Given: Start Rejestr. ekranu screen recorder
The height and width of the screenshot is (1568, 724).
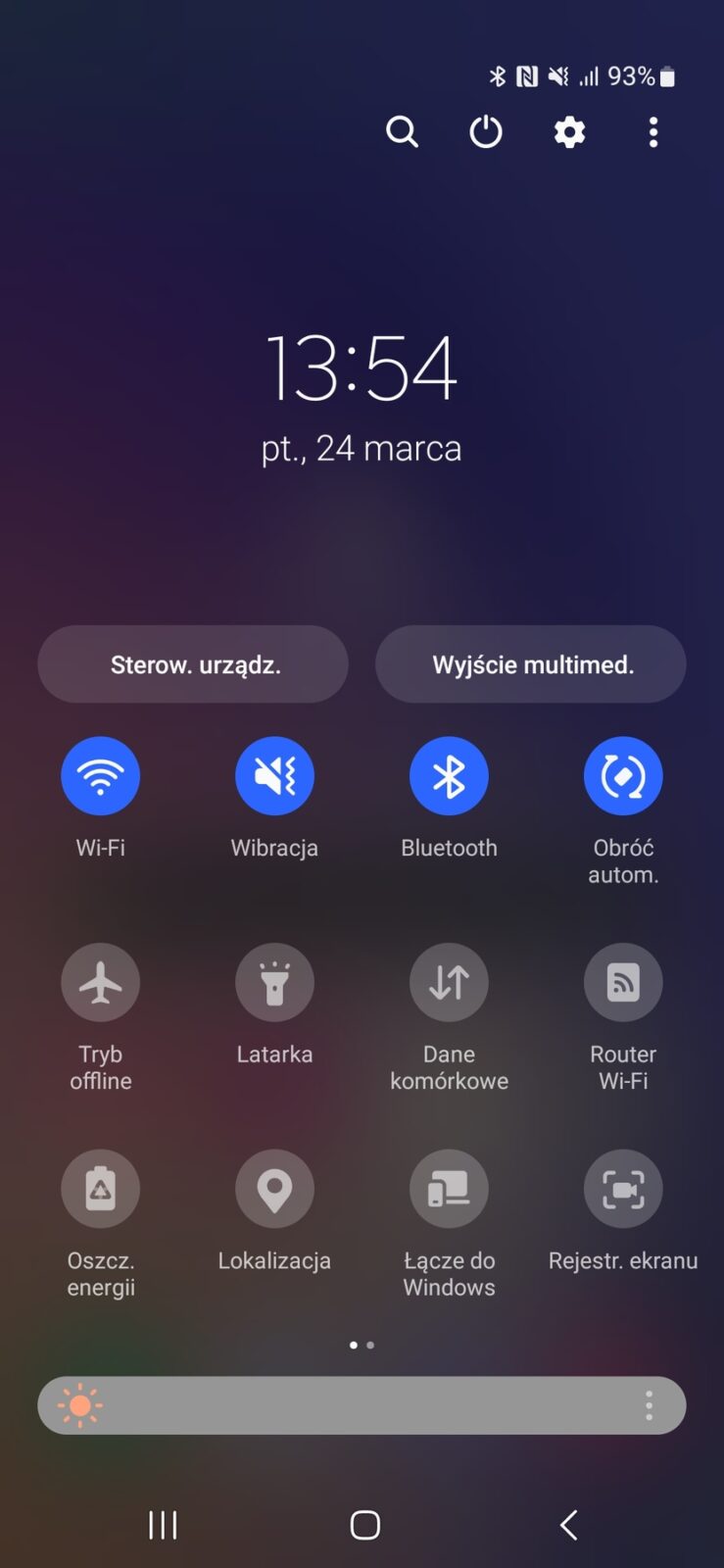Looking at the screenshot, I should click(623, 1189).
